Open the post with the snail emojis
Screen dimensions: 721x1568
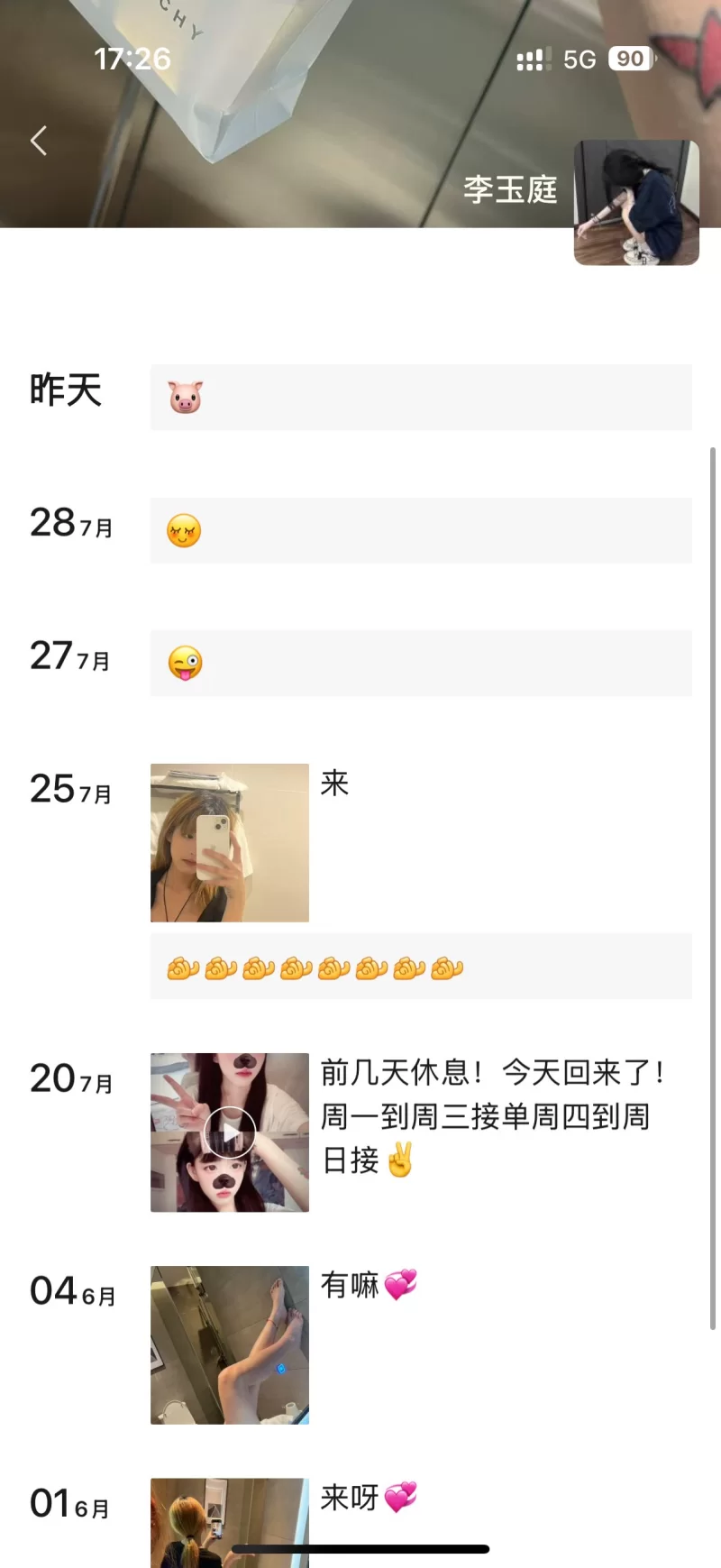(x=421, y=967)
